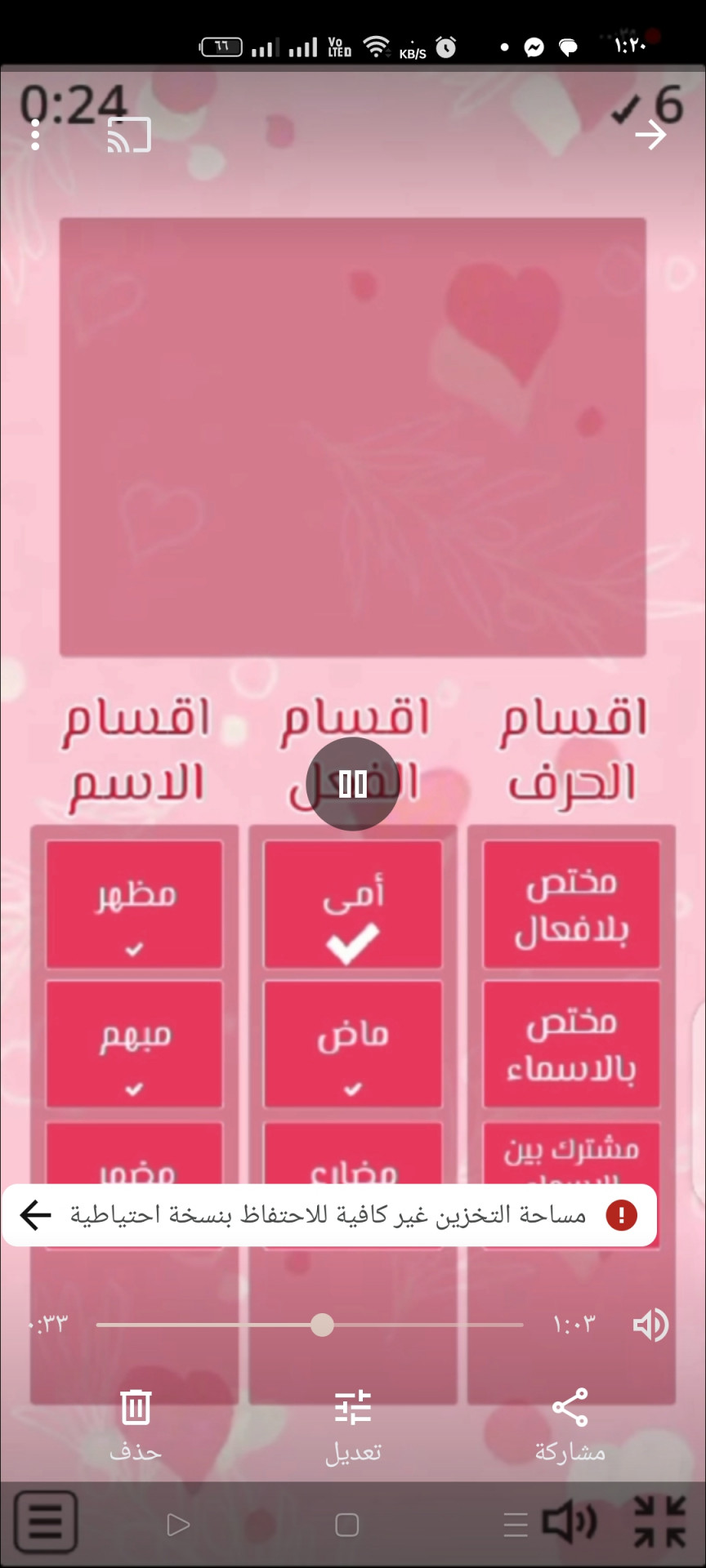This screenshot has width=706, height=1568.
Task: Edit the video (تعديل)
Action: click(353, 1423)
